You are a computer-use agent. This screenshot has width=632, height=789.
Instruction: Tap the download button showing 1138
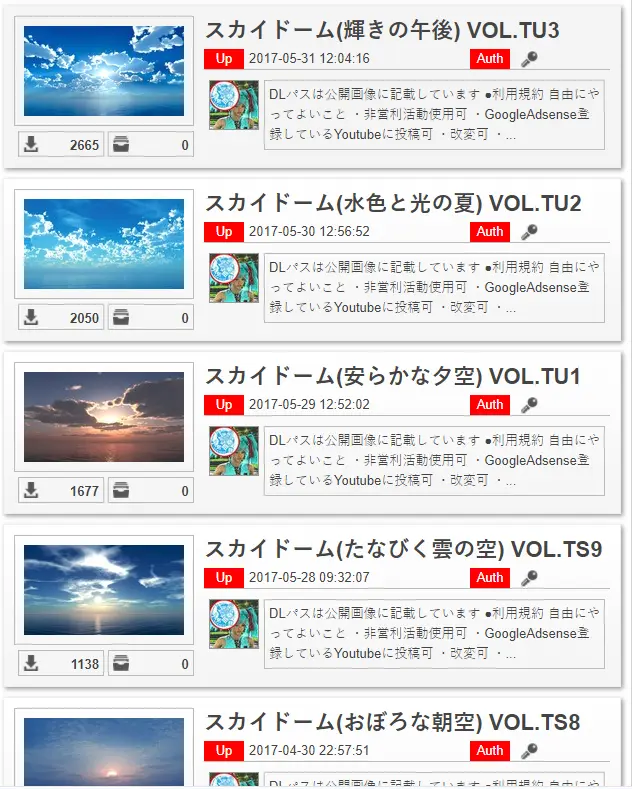coord(61,664)
